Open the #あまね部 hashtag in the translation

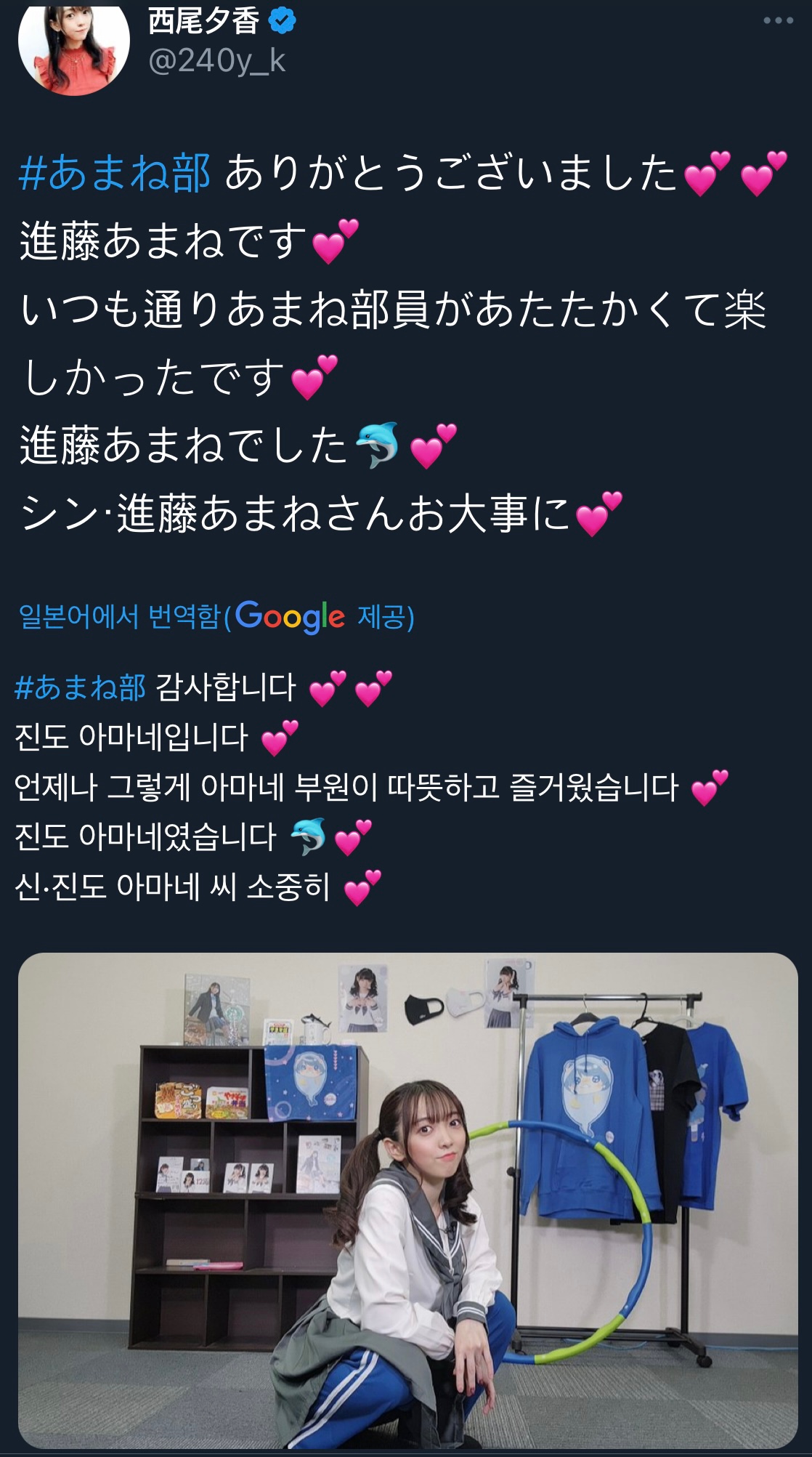click(80, 687)
